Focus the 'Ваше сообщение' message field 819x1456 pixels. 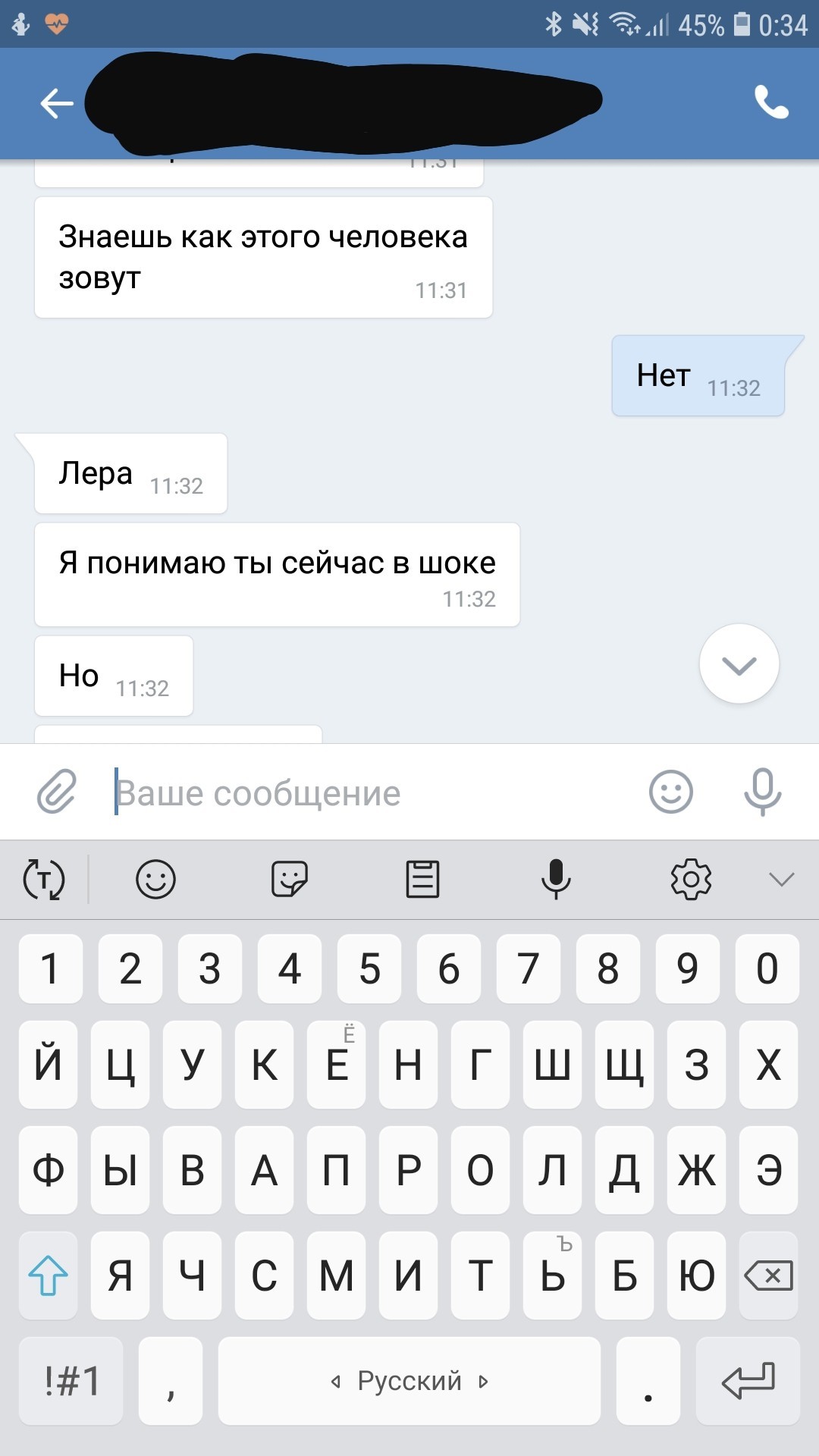(x=372, y=793)
